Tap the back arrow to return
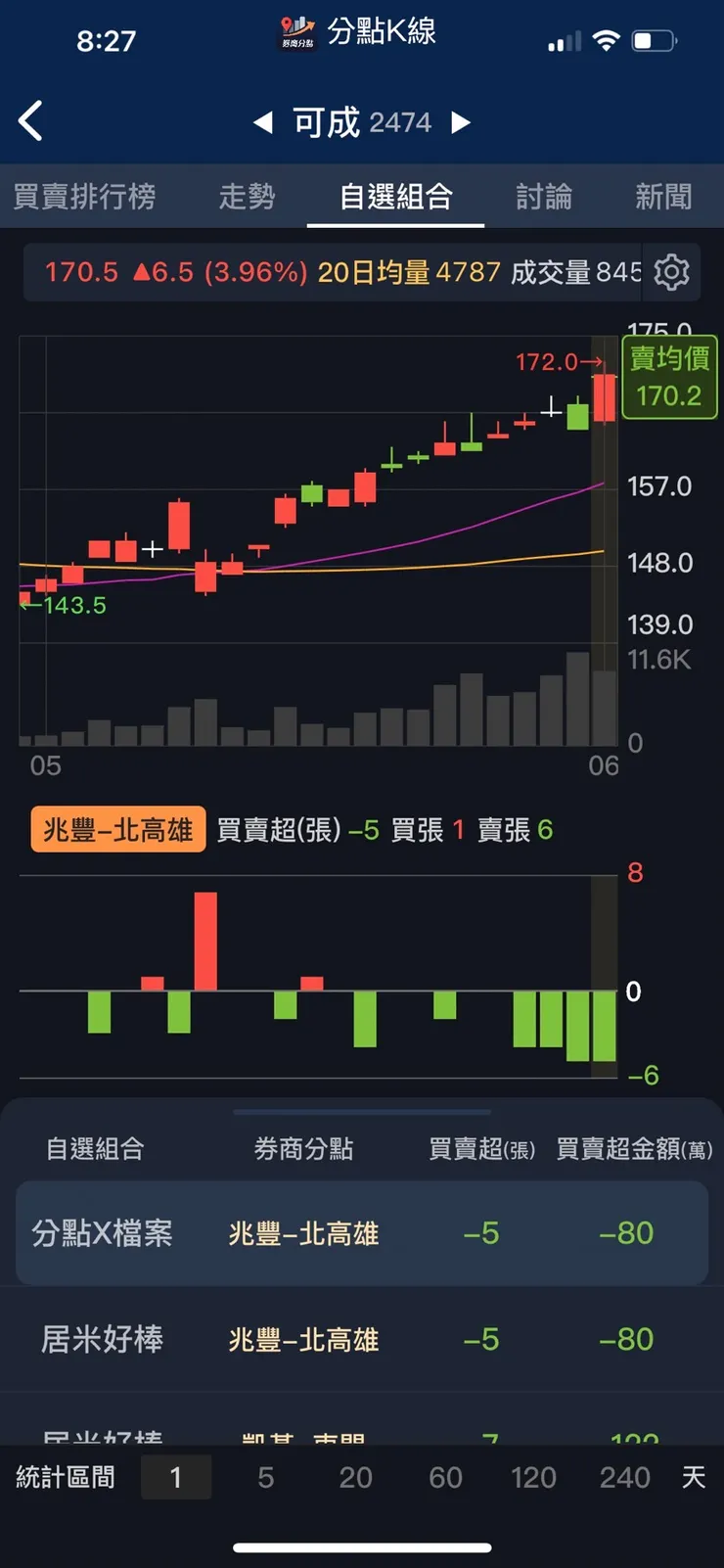 (x=31, y=119)
